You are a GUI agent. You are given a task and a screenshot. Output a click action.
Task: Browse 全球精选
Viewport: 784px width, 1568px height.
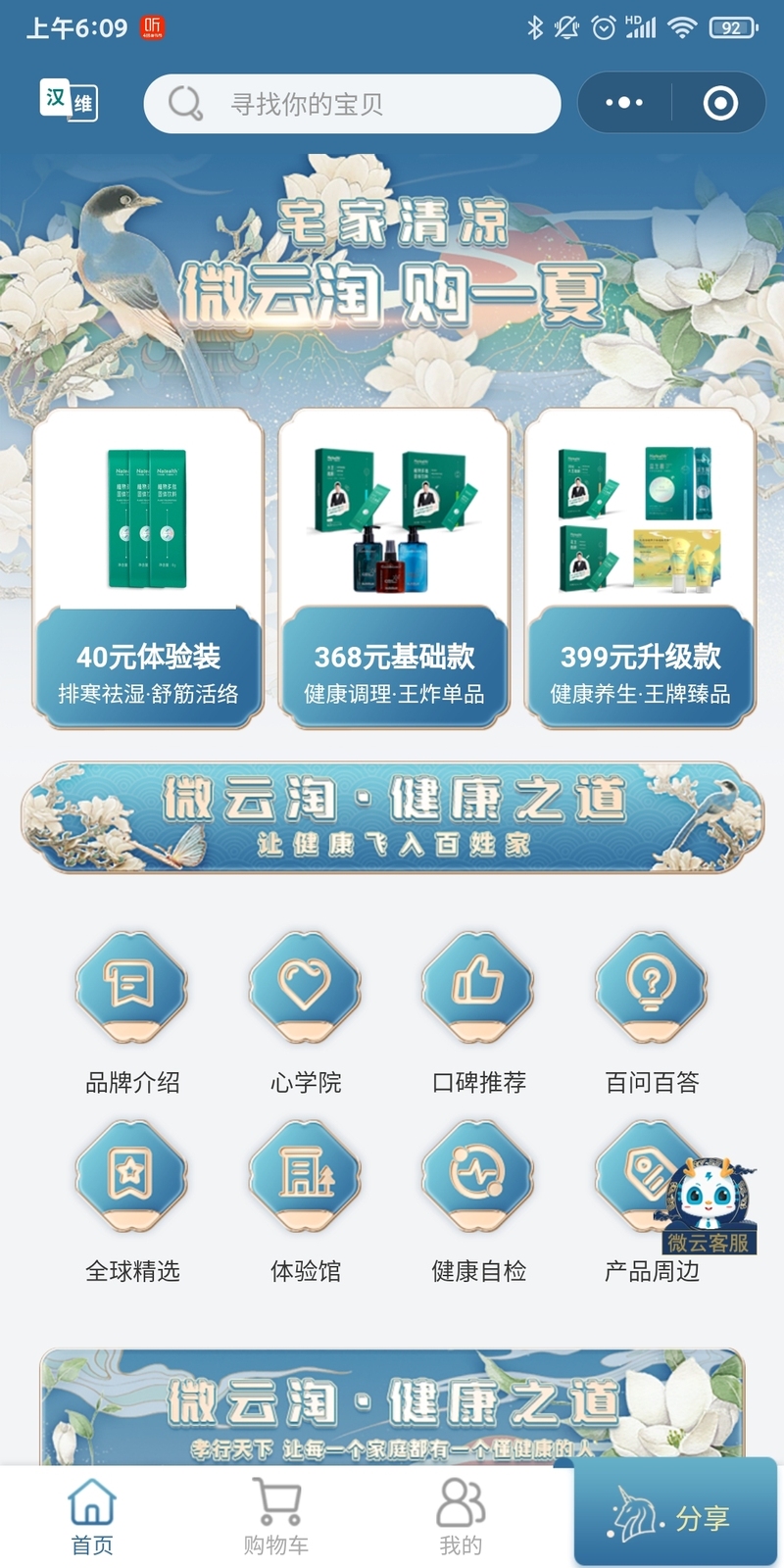(132, 1176)
